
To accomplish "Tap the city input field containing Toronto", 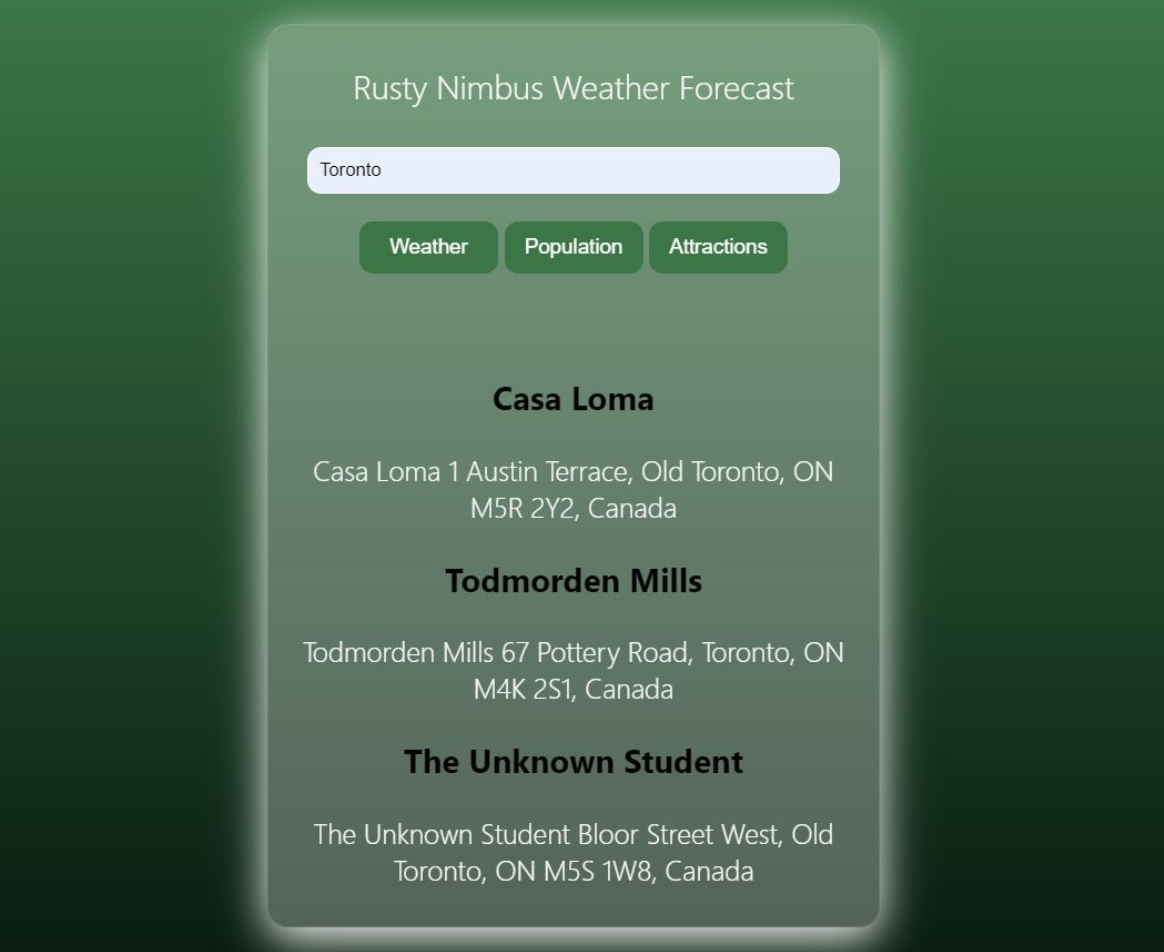I will point(572,170).
